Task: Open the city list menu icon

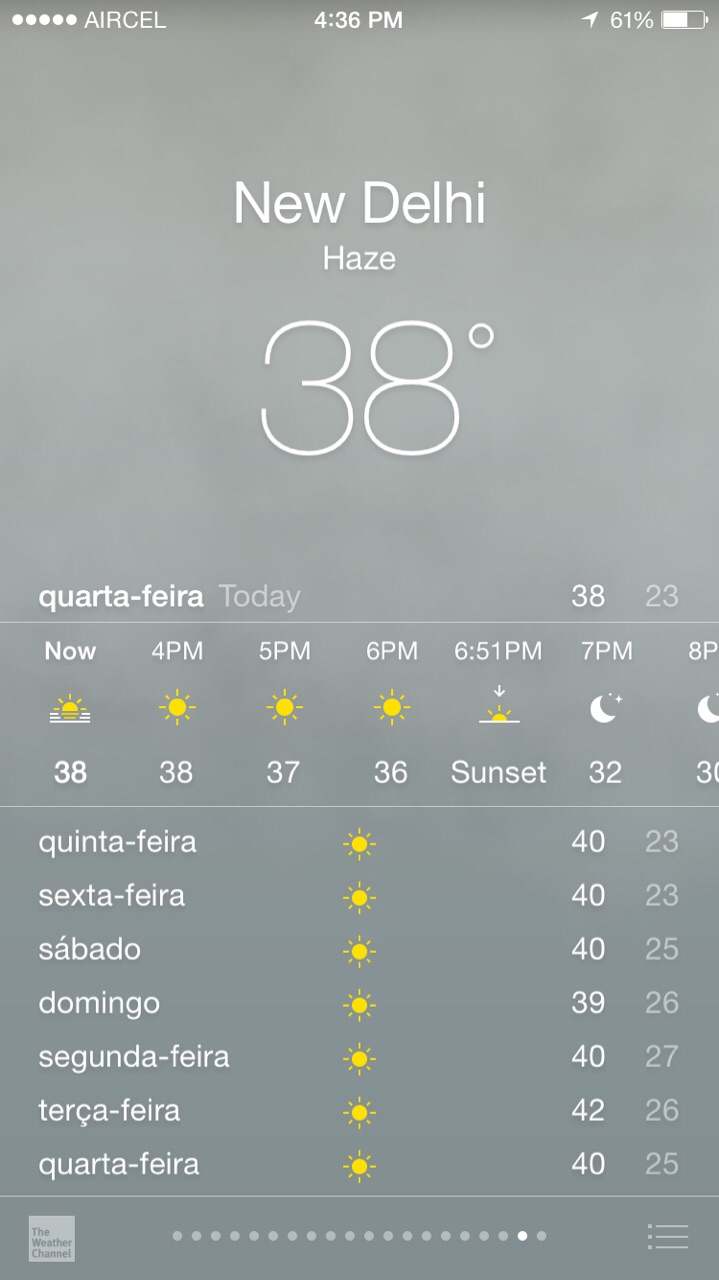Action: [x=668, y=1237]
